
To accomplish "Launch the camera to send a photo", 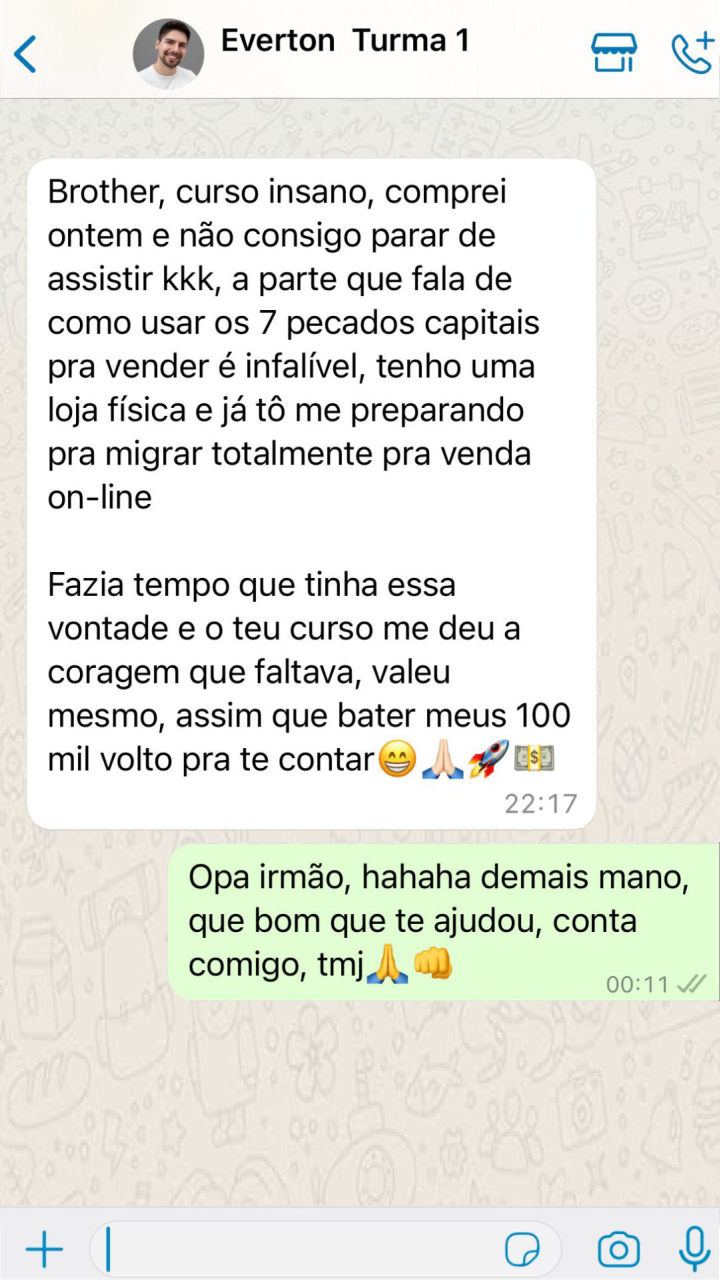I will (x=619, y=1249).
